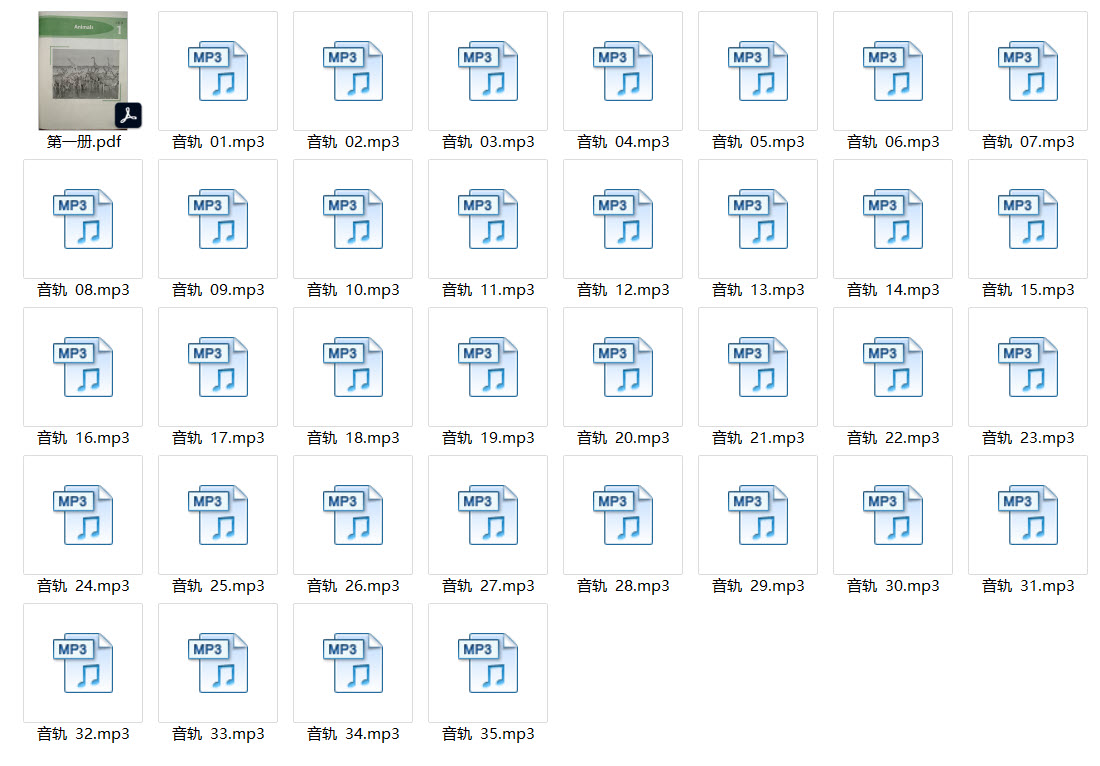The image size is (1100, 766).
Task: Play 音轨 24.mp3
Action: pos(83,515)
